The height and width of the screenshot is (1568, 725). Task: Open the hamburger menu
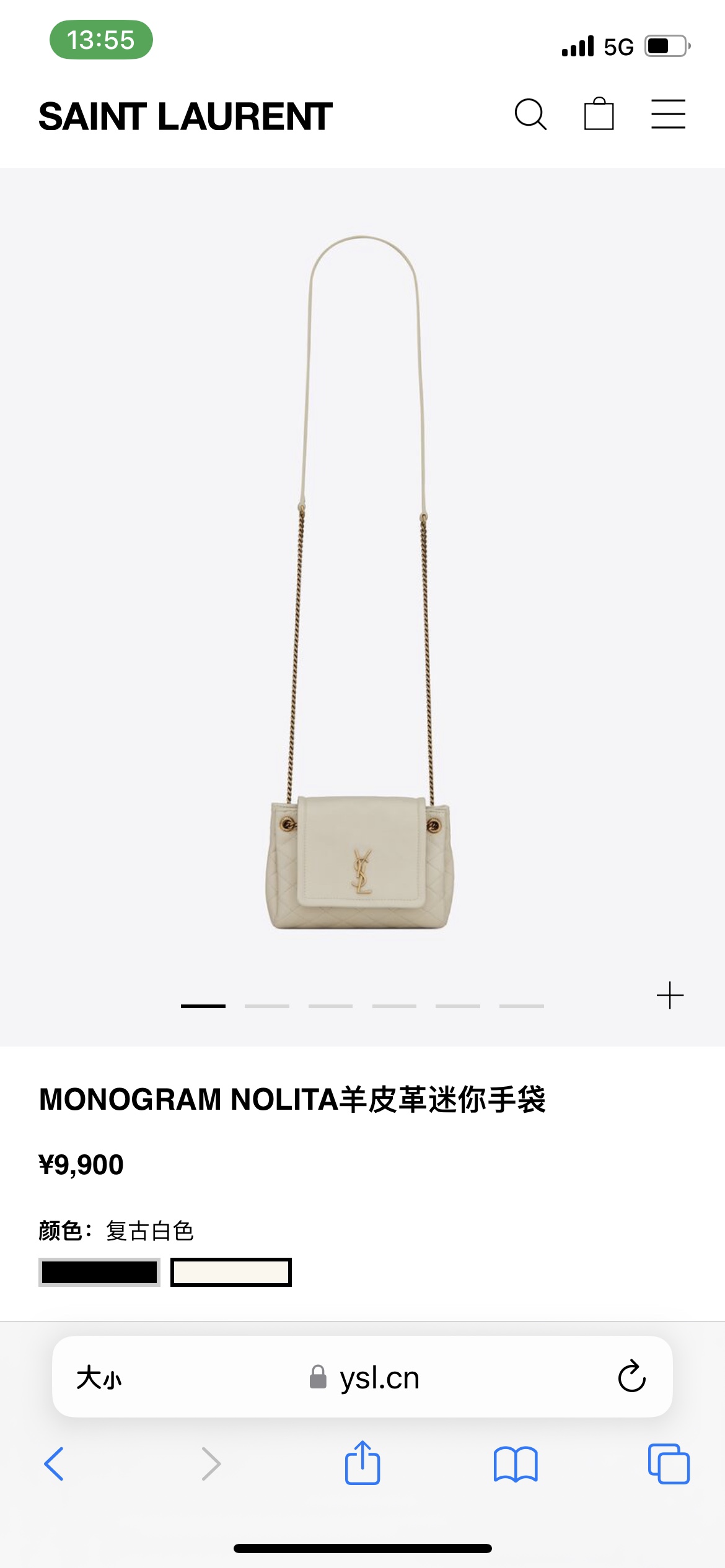click(668, 115)
